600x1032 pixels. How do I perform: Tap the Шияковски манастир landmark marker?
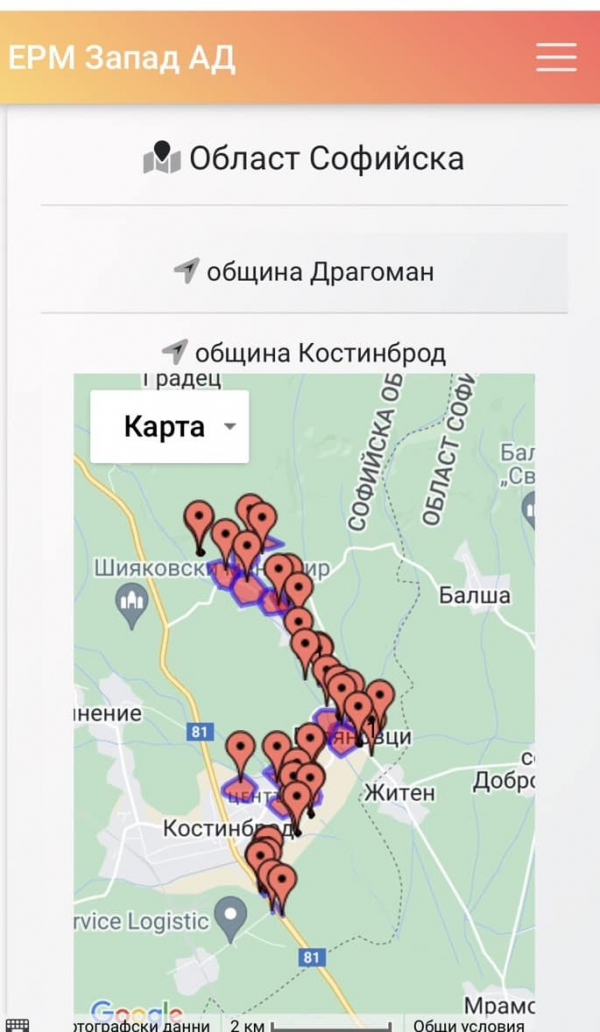coord(132,605)
